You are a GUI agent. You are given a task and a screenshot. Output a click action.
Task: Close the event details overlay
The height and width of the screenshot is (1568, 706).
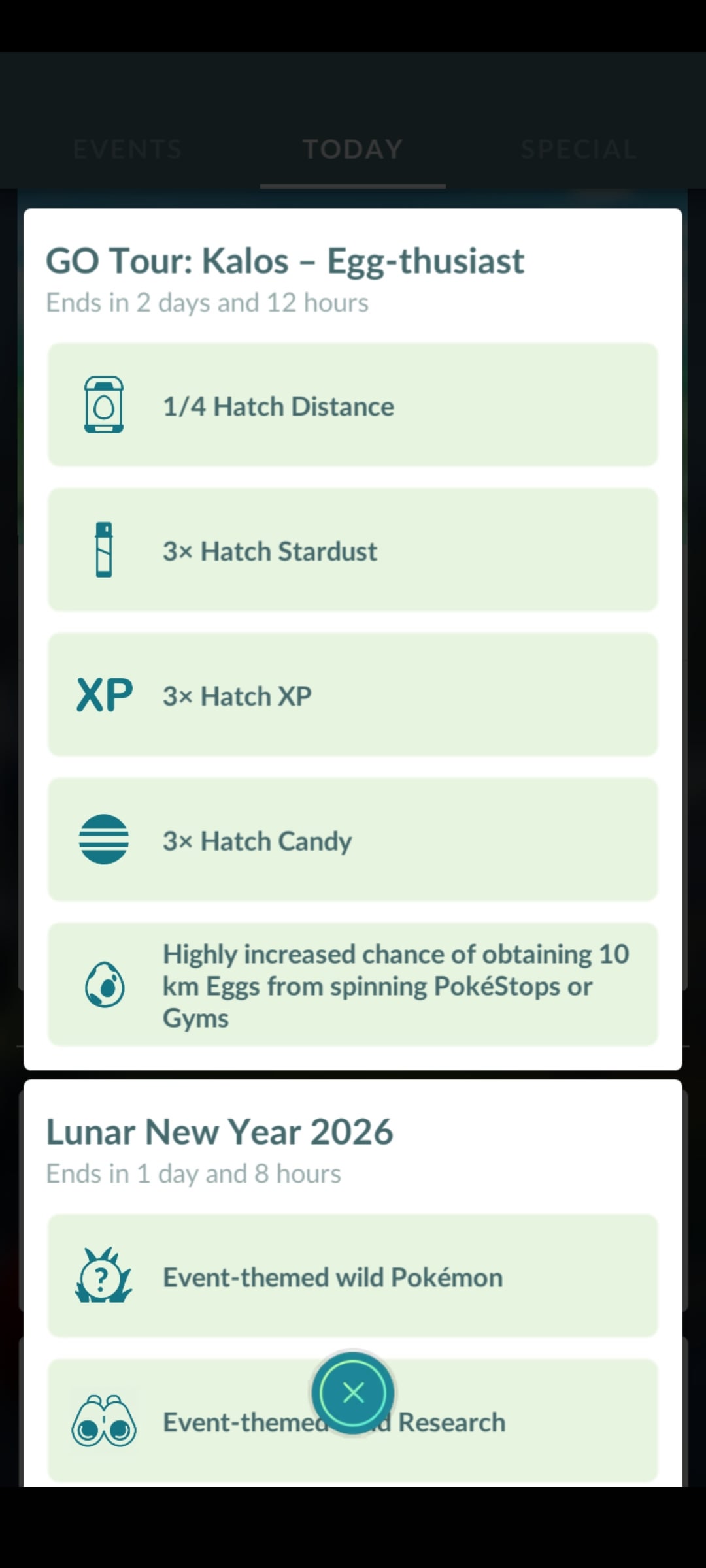(x=353, y=1393)
